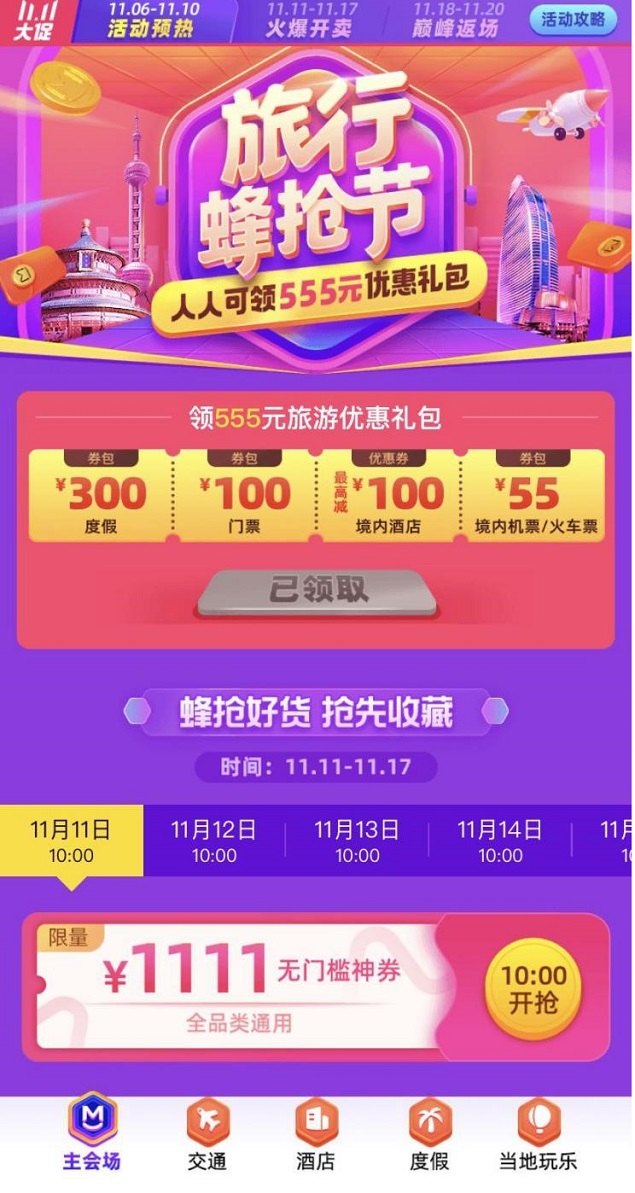Select the 活动预热 11.06-11.10 phase
The width and height of the screenshot is (635, 1193).
(152, 19)
